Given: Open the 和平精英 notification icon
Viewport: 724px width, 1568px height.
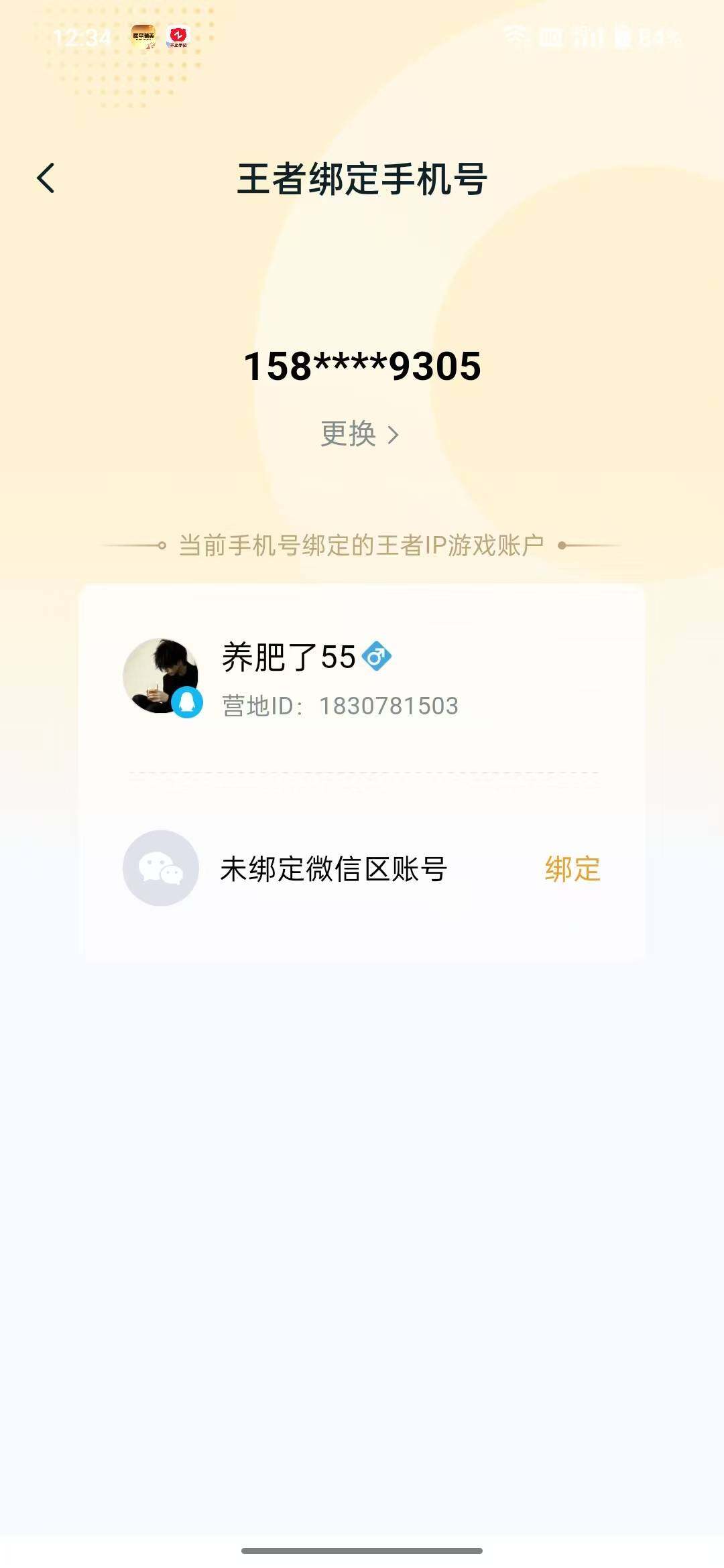Looking at the screenshot, I should [143, 37].
